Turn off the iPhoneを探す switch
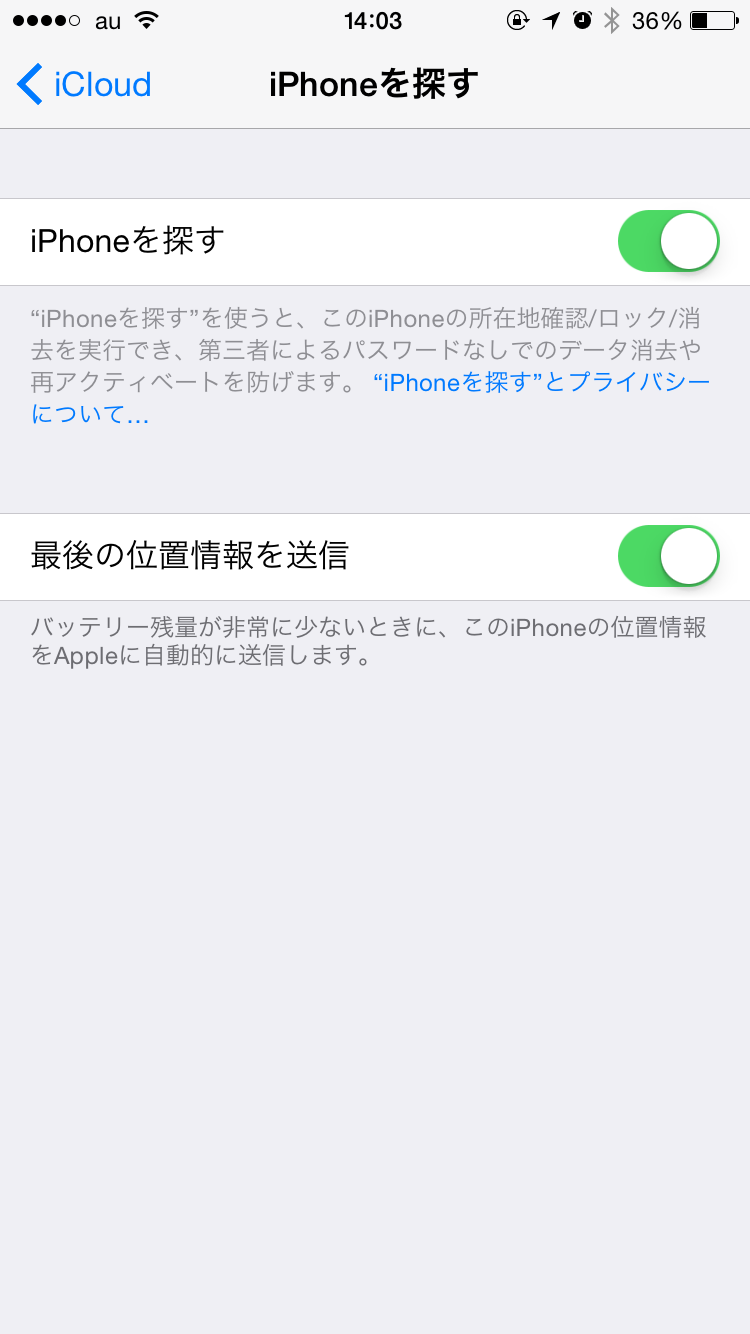The height and width of the screenshot is (1334, 750). [x=669, y=241]
